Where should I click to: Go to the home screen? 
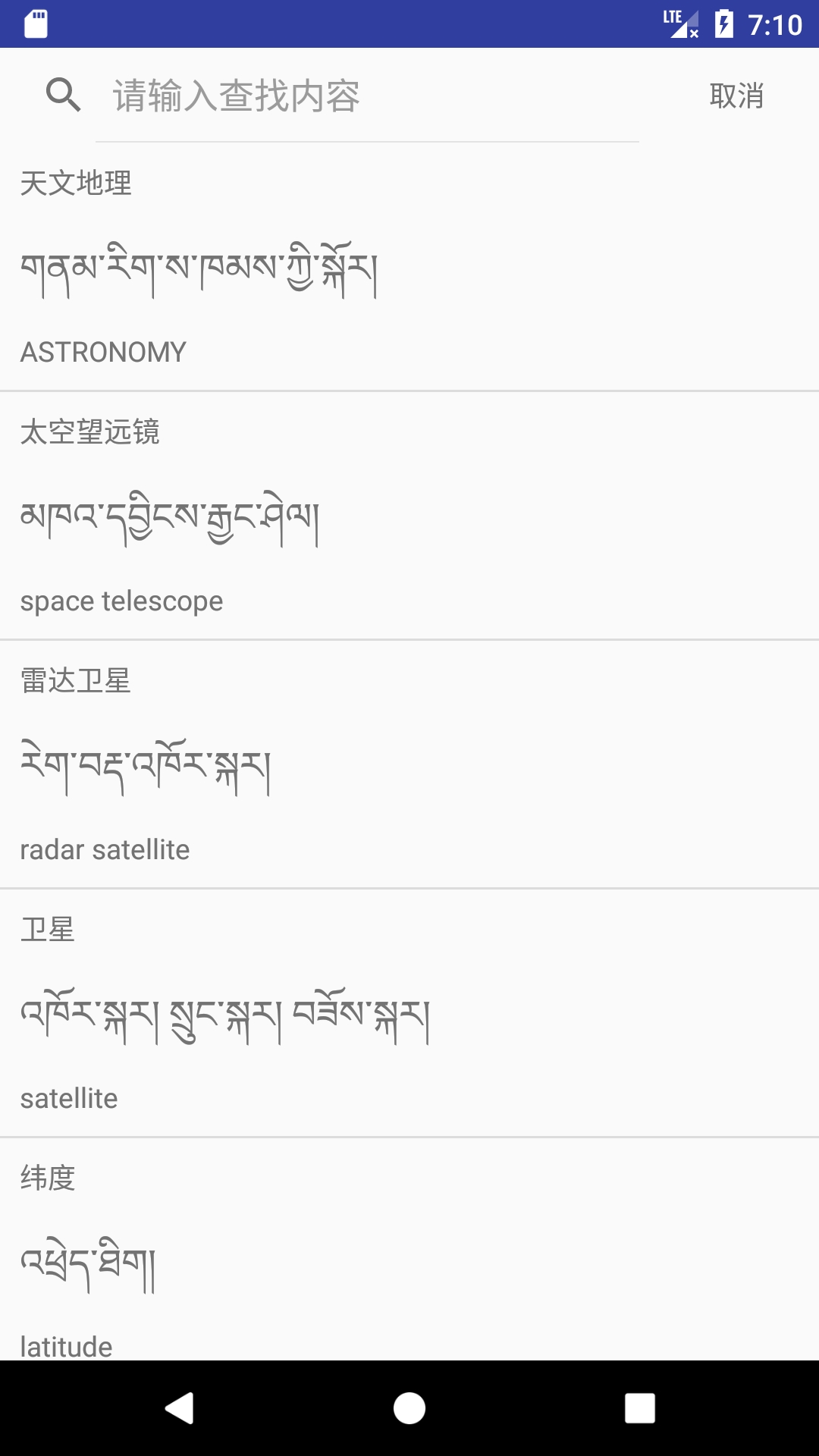tap(409, 1408)
